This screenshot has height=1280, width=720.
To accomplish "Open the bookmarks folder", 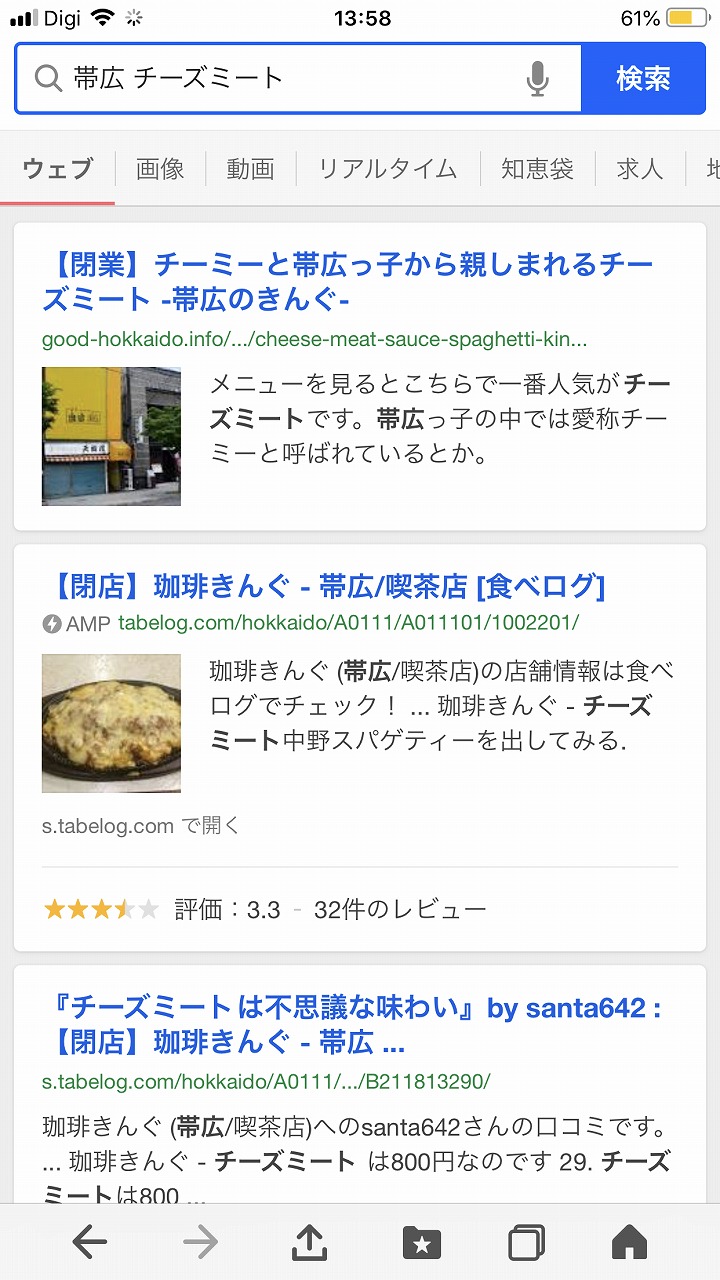I will pyautogui.click(x=421, y=1243).
